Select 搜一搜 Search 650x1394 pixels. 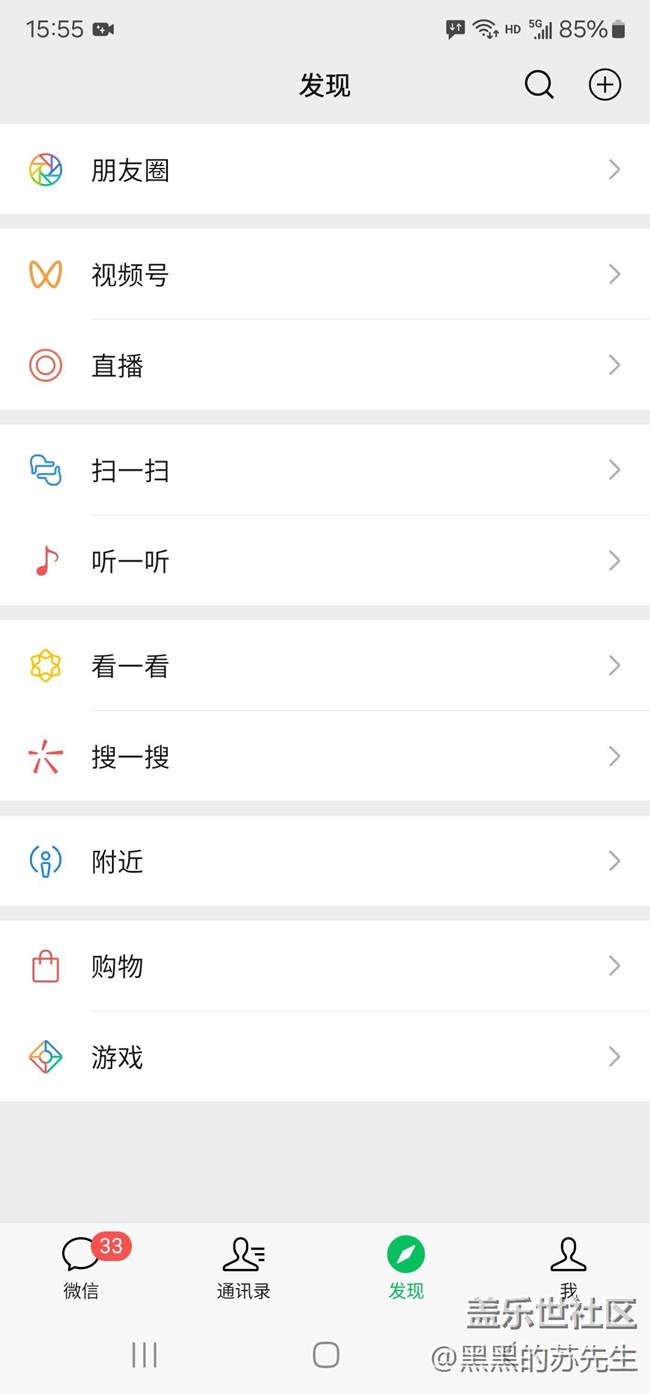point(325,757)
